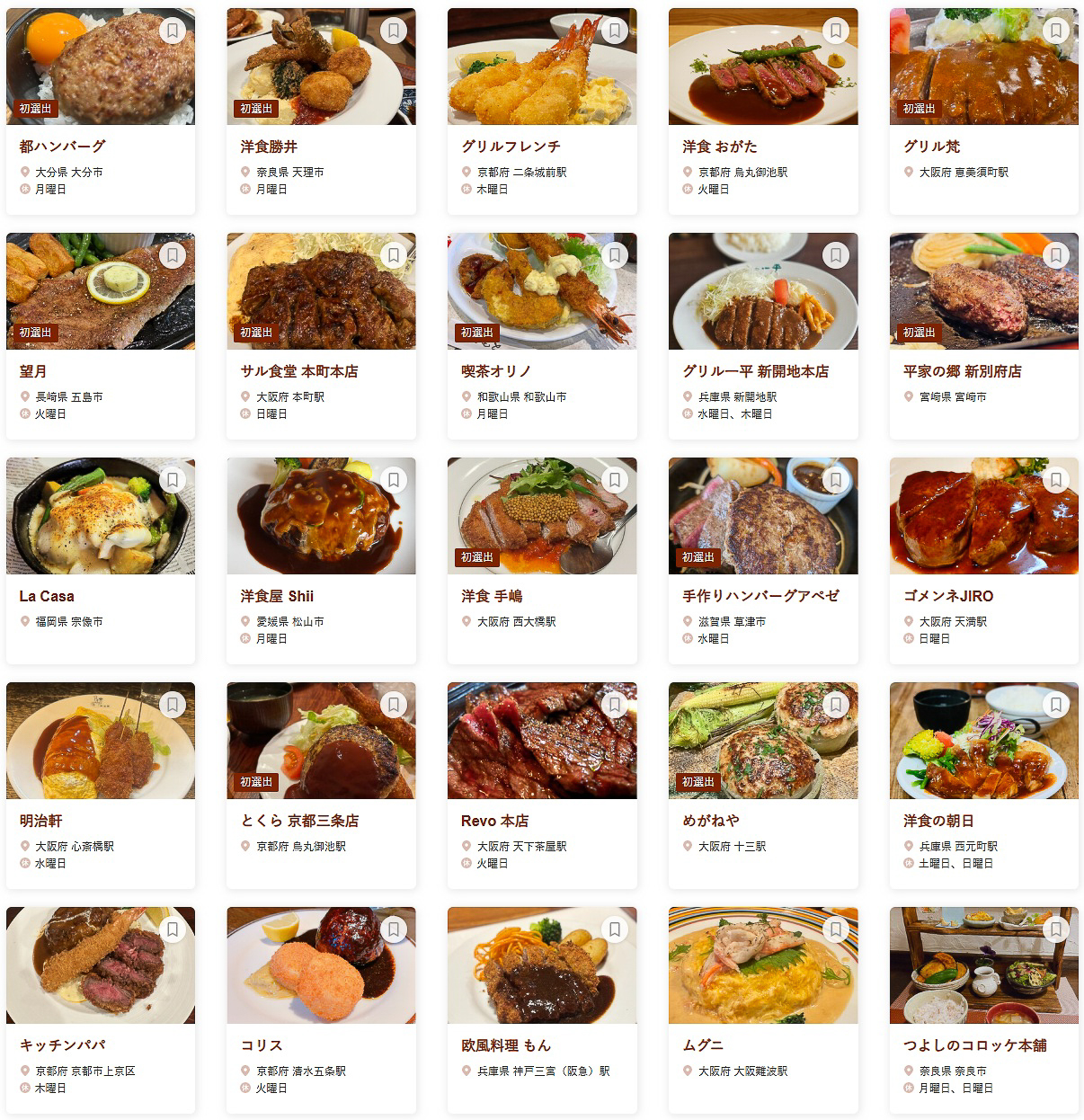The image size is (1084, 1120).
Task: Bookmark the 平家の郷 新別府店 card
Action: coord(1055,254)
